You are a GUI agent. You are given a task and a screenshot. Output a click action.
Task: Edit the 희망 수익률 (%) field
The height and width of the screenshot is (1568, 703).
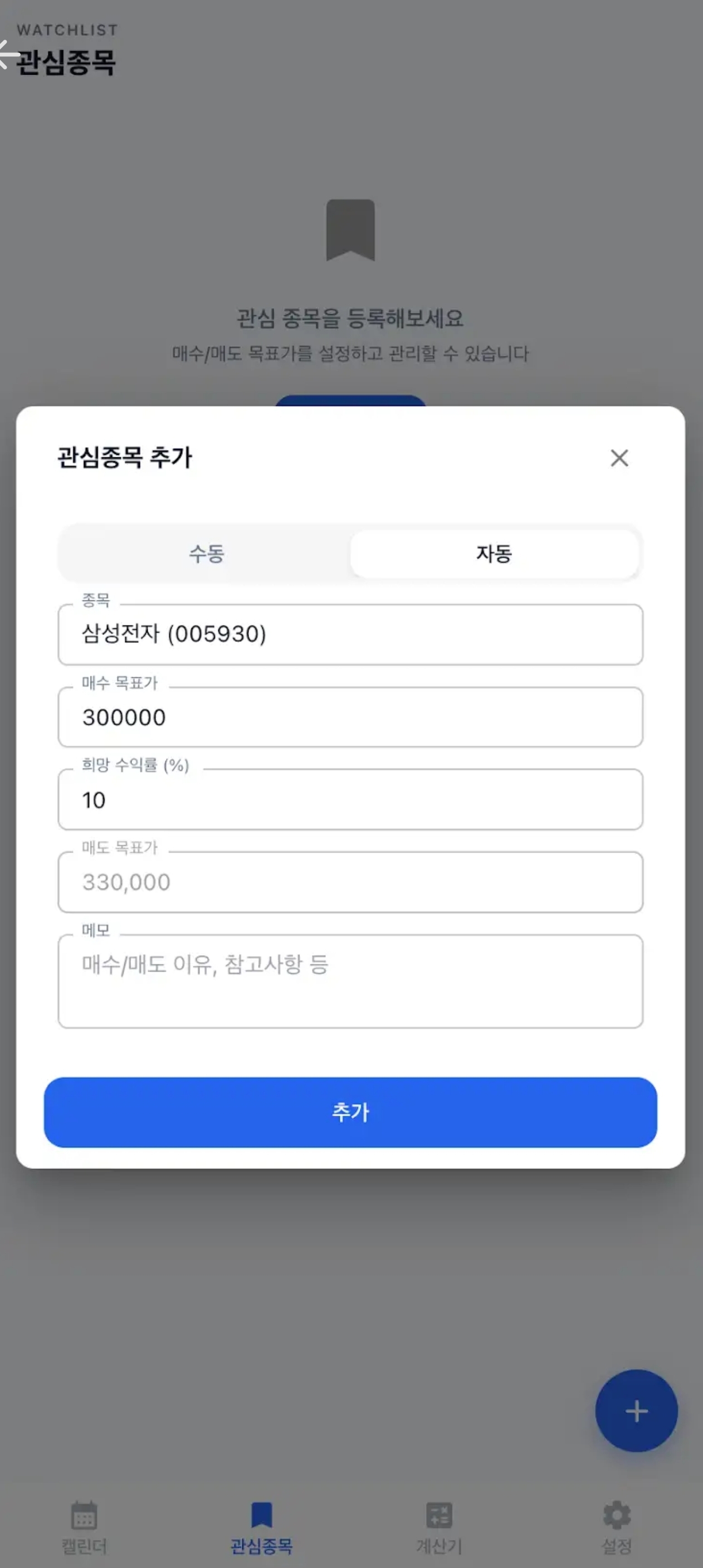pos(350,799)
